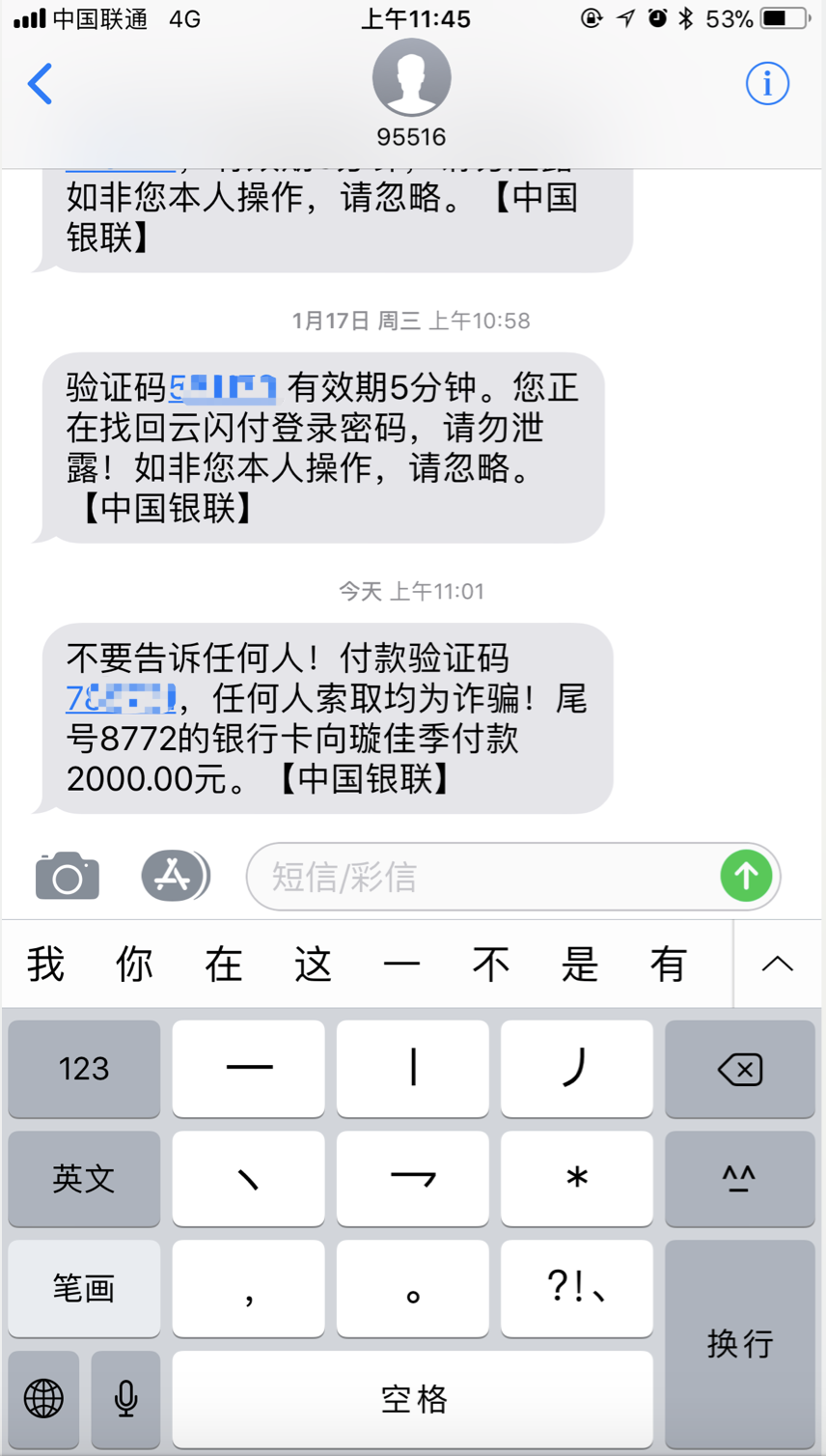This screenshot has width=826, height=1456.
Task: Start dictation with the microphone key
Action: (125, 1398)
